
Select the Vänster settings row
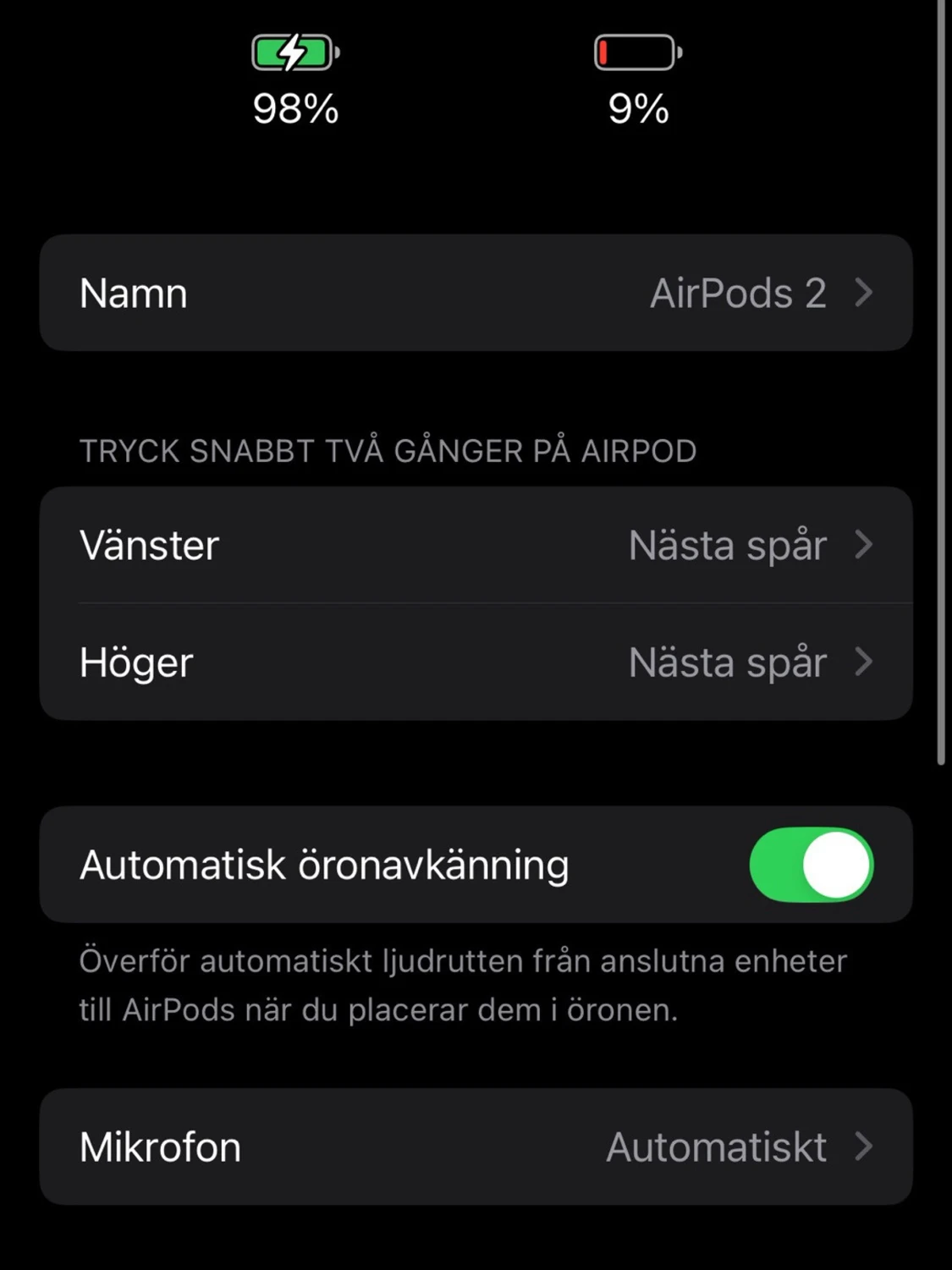[x=474, y=546]
